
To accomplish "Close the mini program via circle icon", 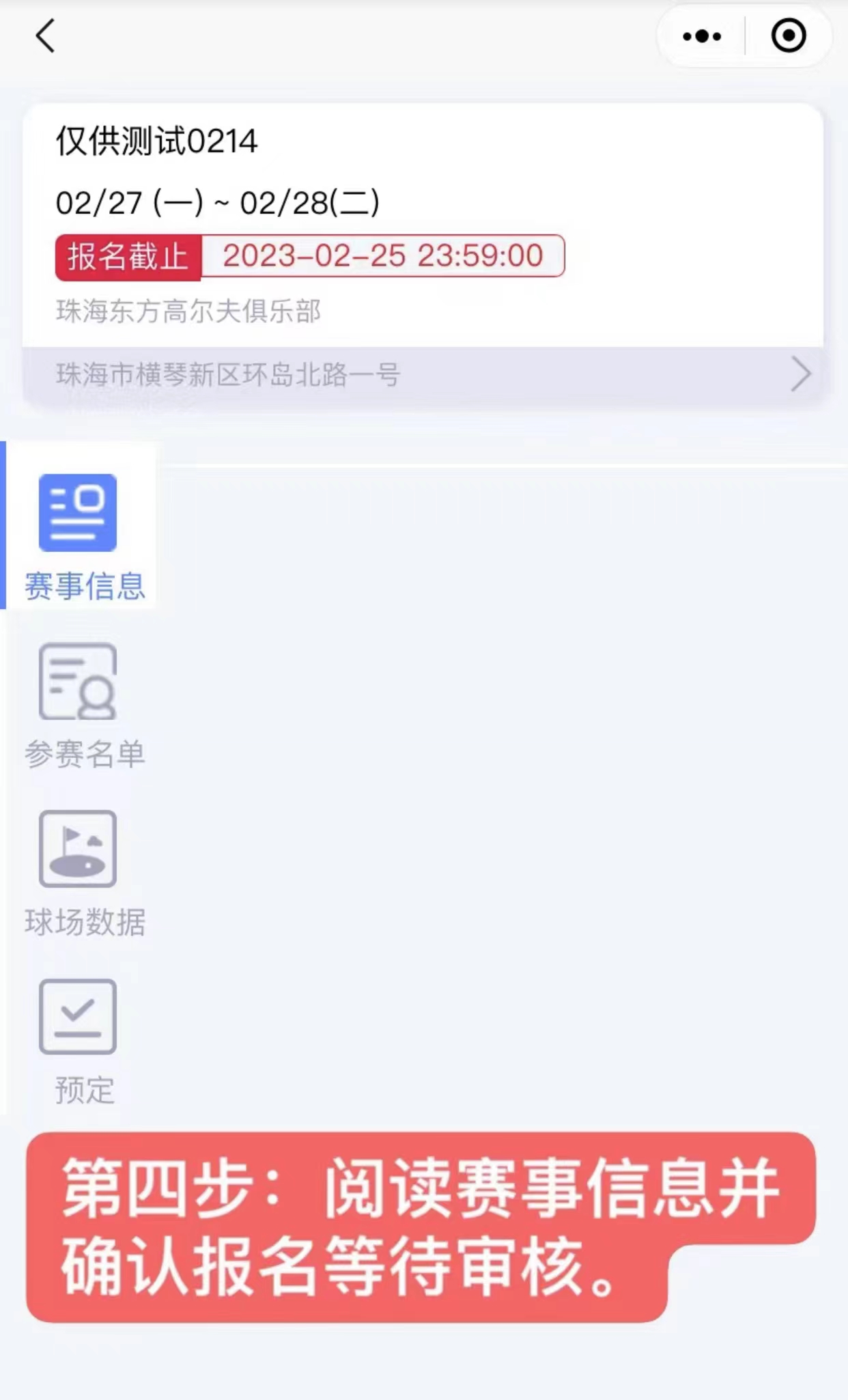I will pyautogui.click(x=789, y=36).
